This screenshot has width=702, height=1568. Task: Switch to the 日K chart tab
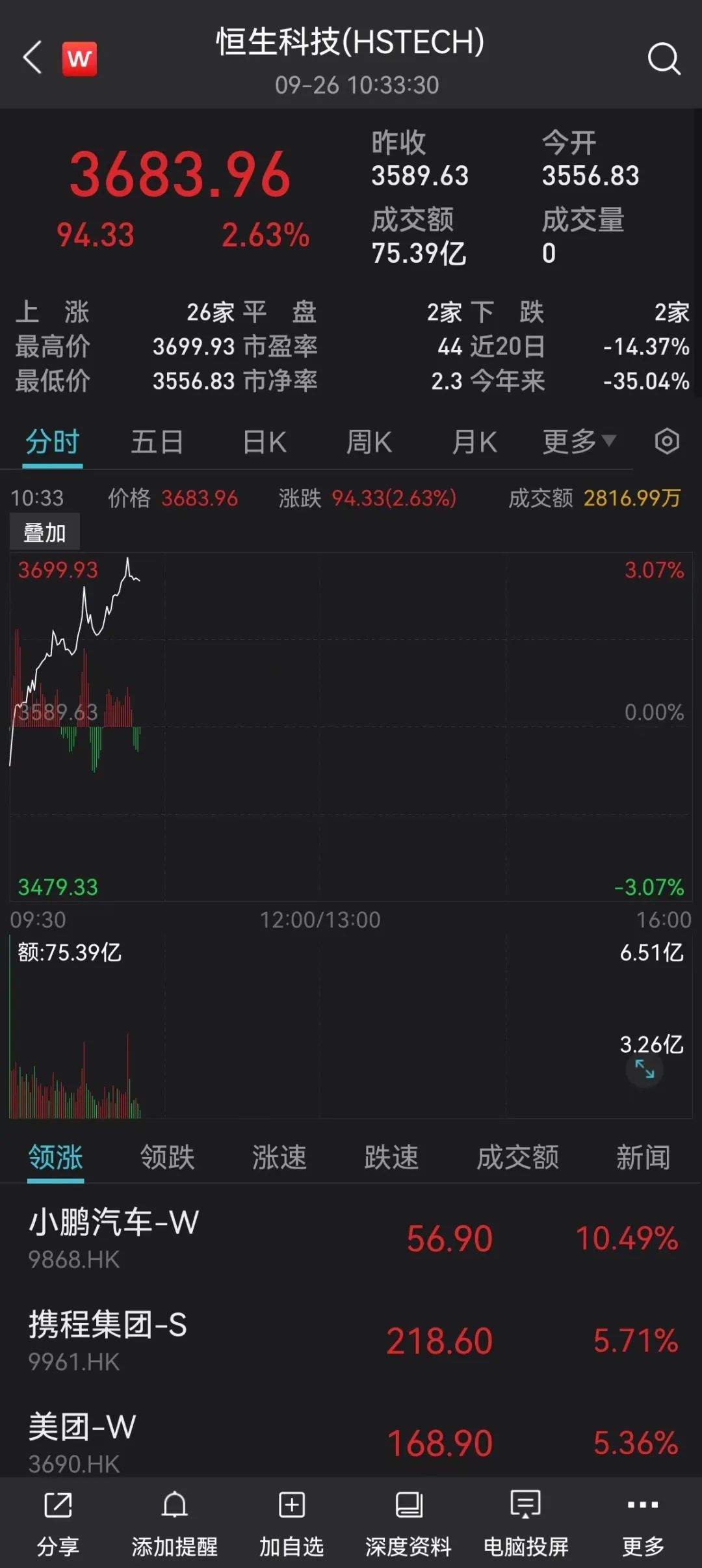pyautogui.click(x=264, y=442)
